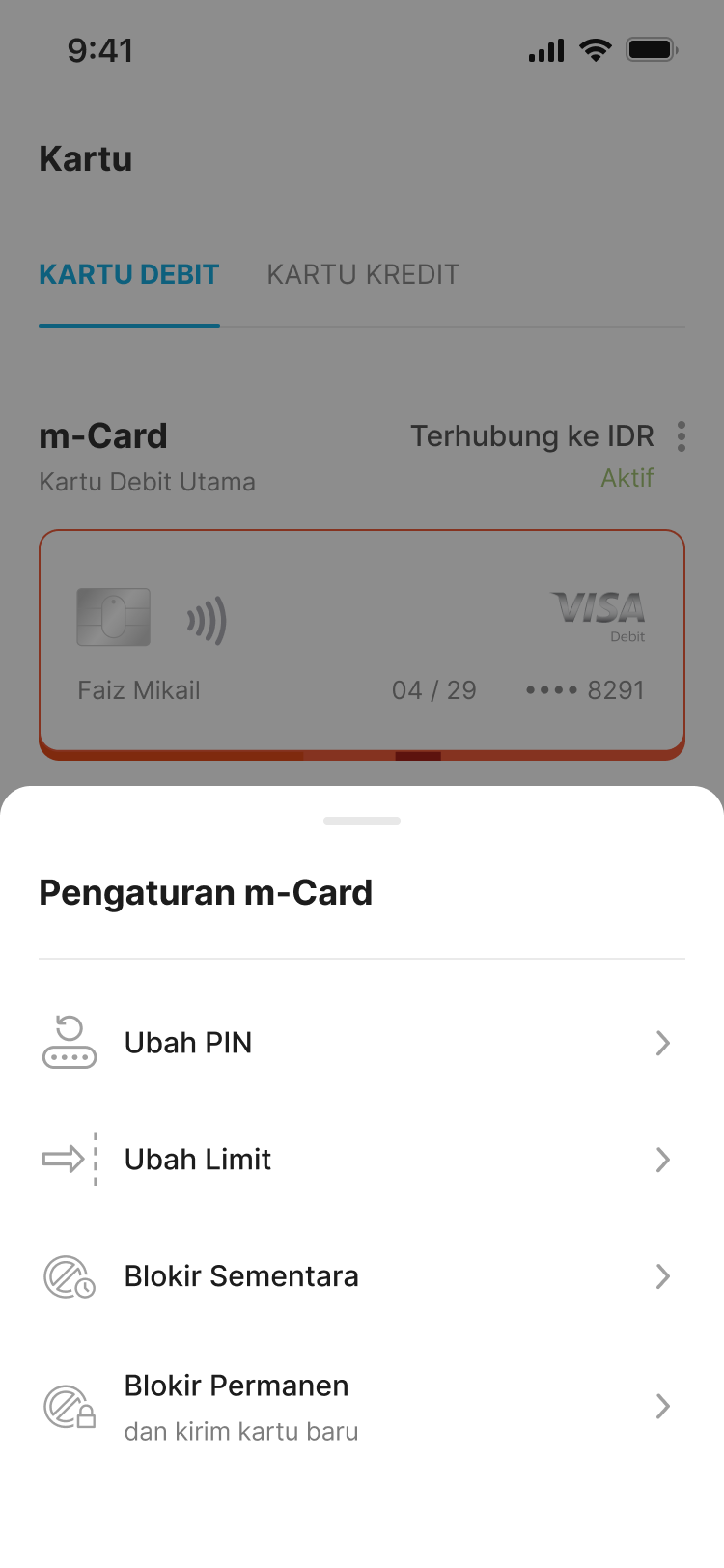Click the Blokir Permanen lock icon
724x1568 pixels.
(x=68, y=1406)
